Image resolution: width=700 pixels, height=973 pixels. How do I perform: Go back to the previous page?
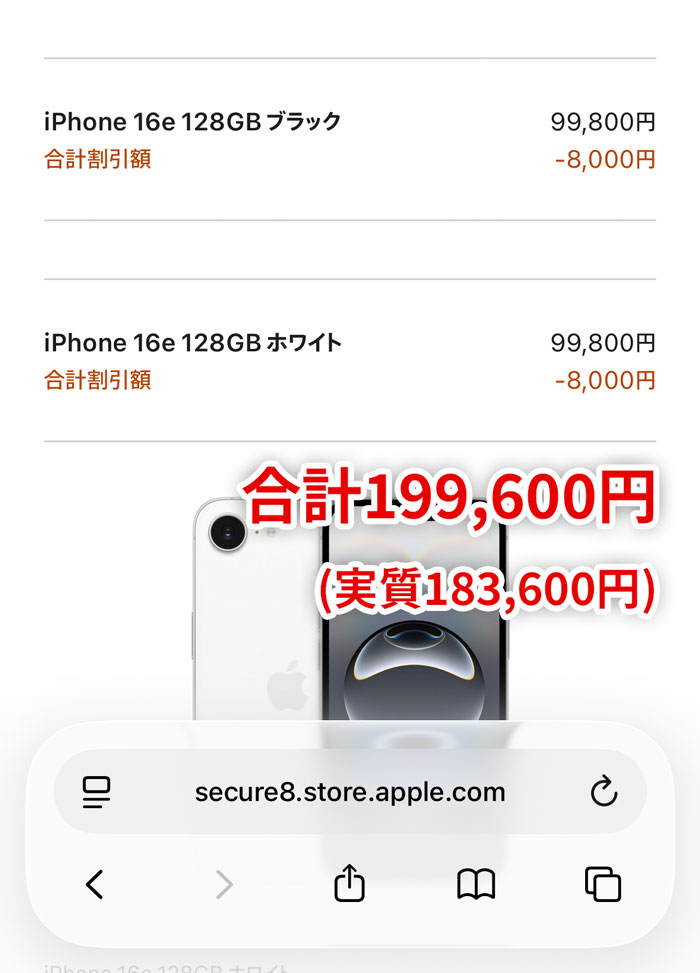click(95, 884)
